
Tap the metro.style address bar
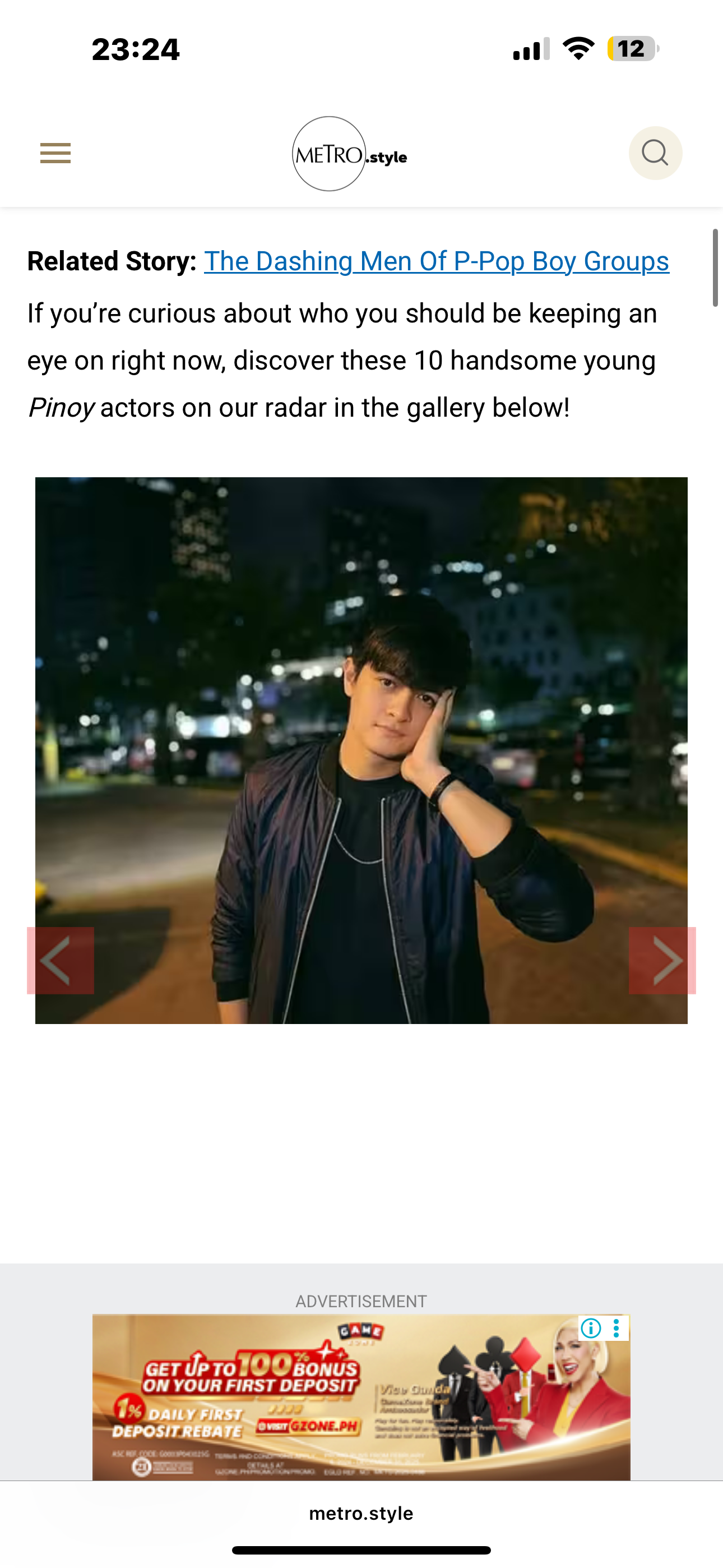point(361,1513)
